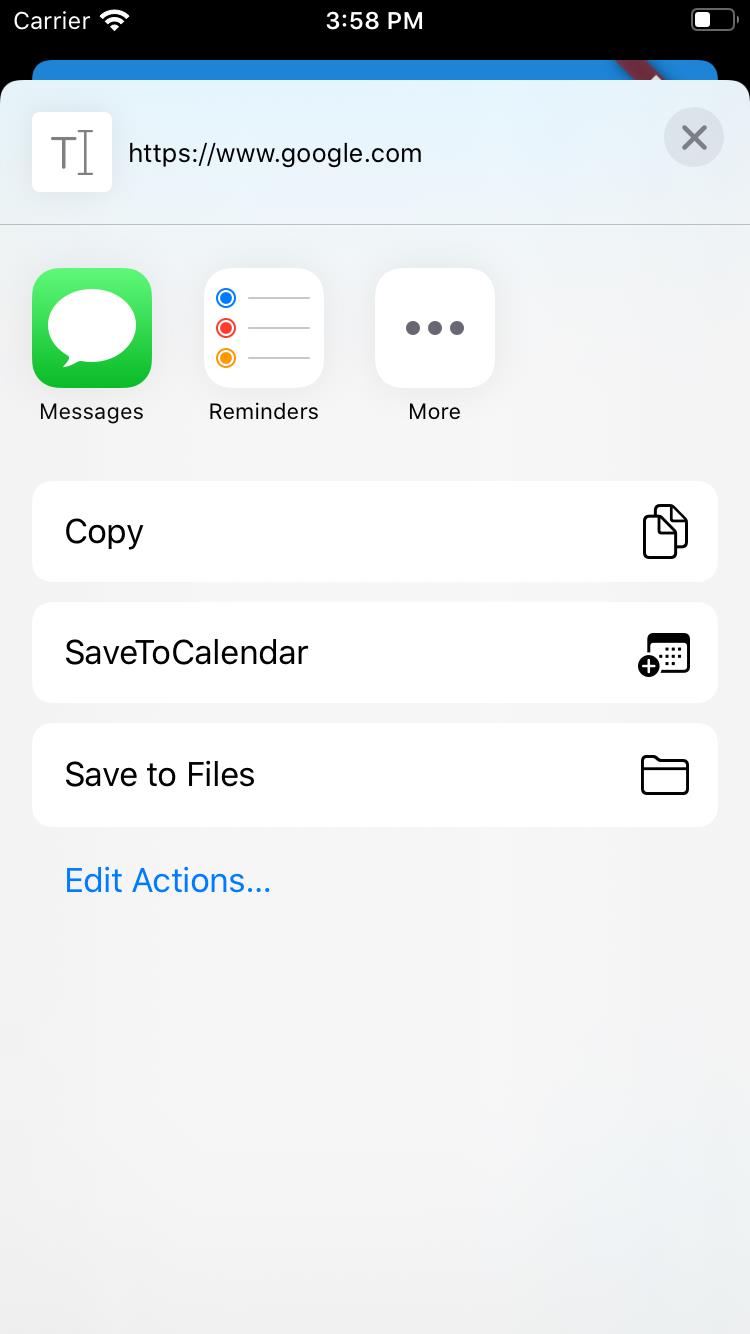Copy the URL to clipboard
This screenshot has height=1334, width=750.
(x=375, y=532)
